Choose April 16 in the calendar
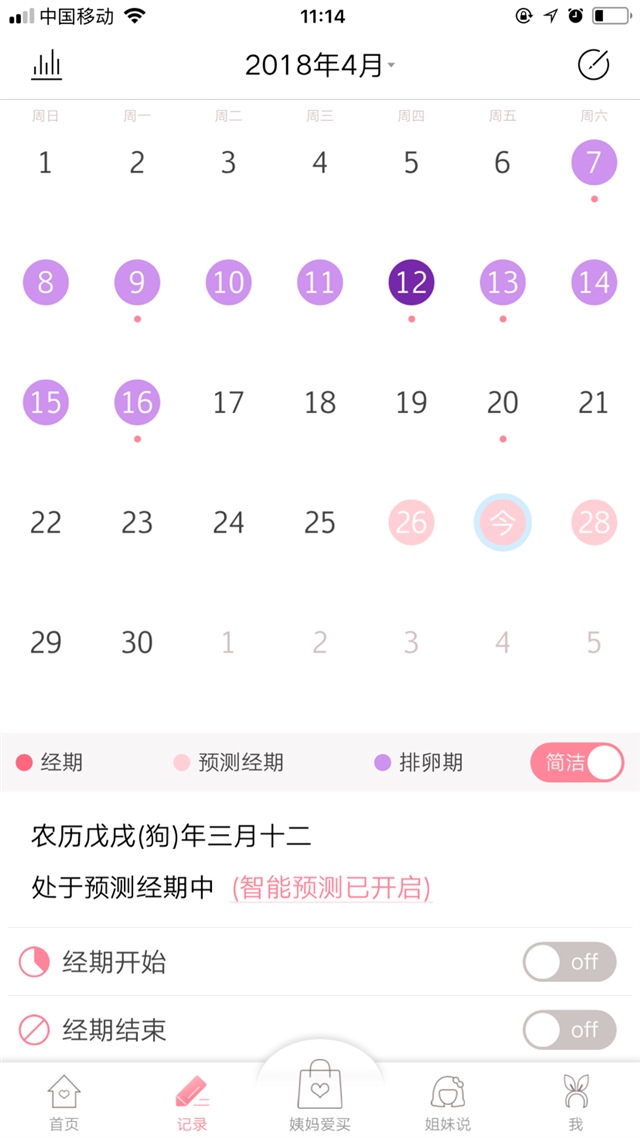 (x=137, y=403)
